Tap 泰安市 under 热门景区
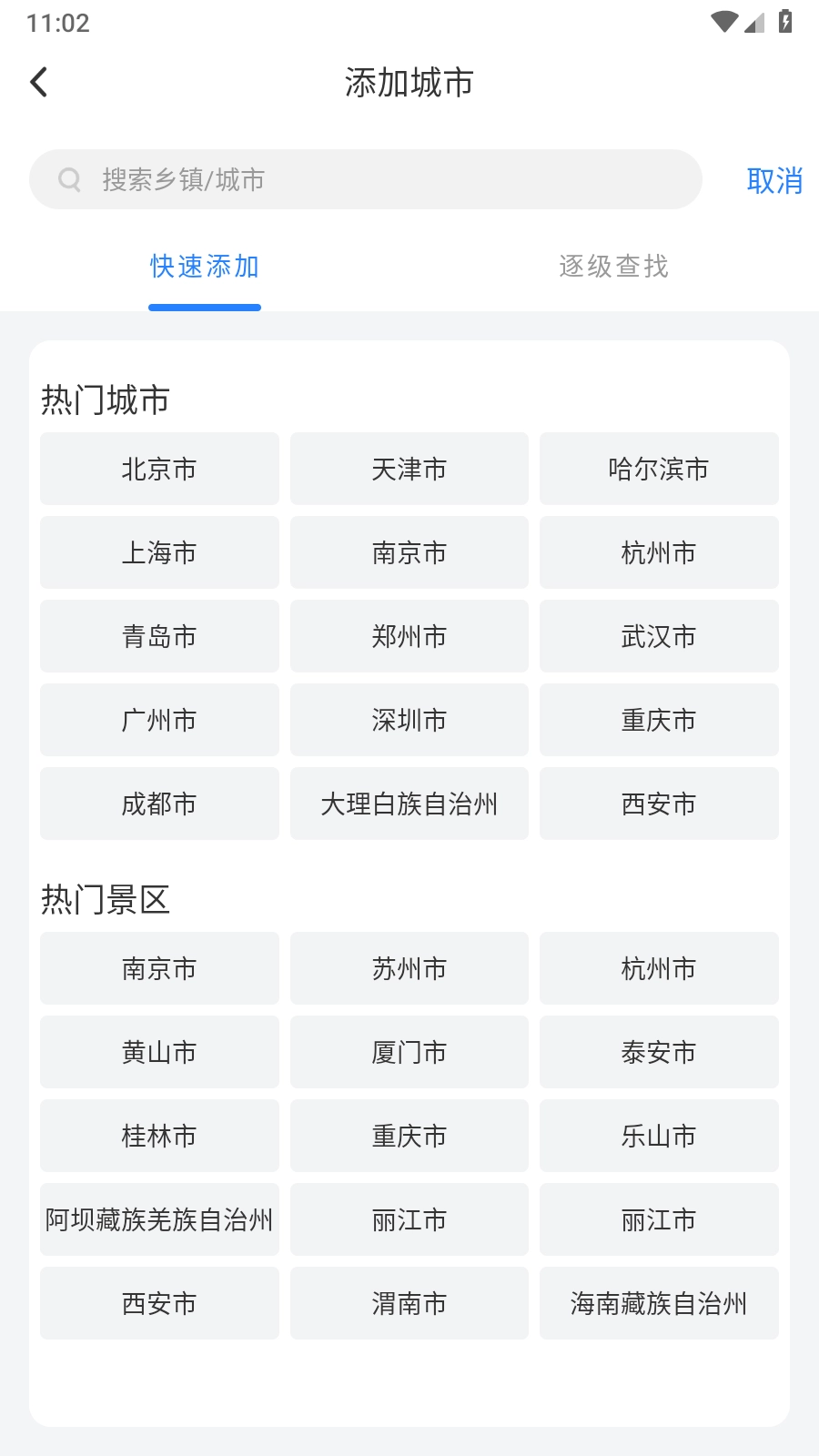Viewport: 819px width, 1456px height. click(x=659, y=1052)
